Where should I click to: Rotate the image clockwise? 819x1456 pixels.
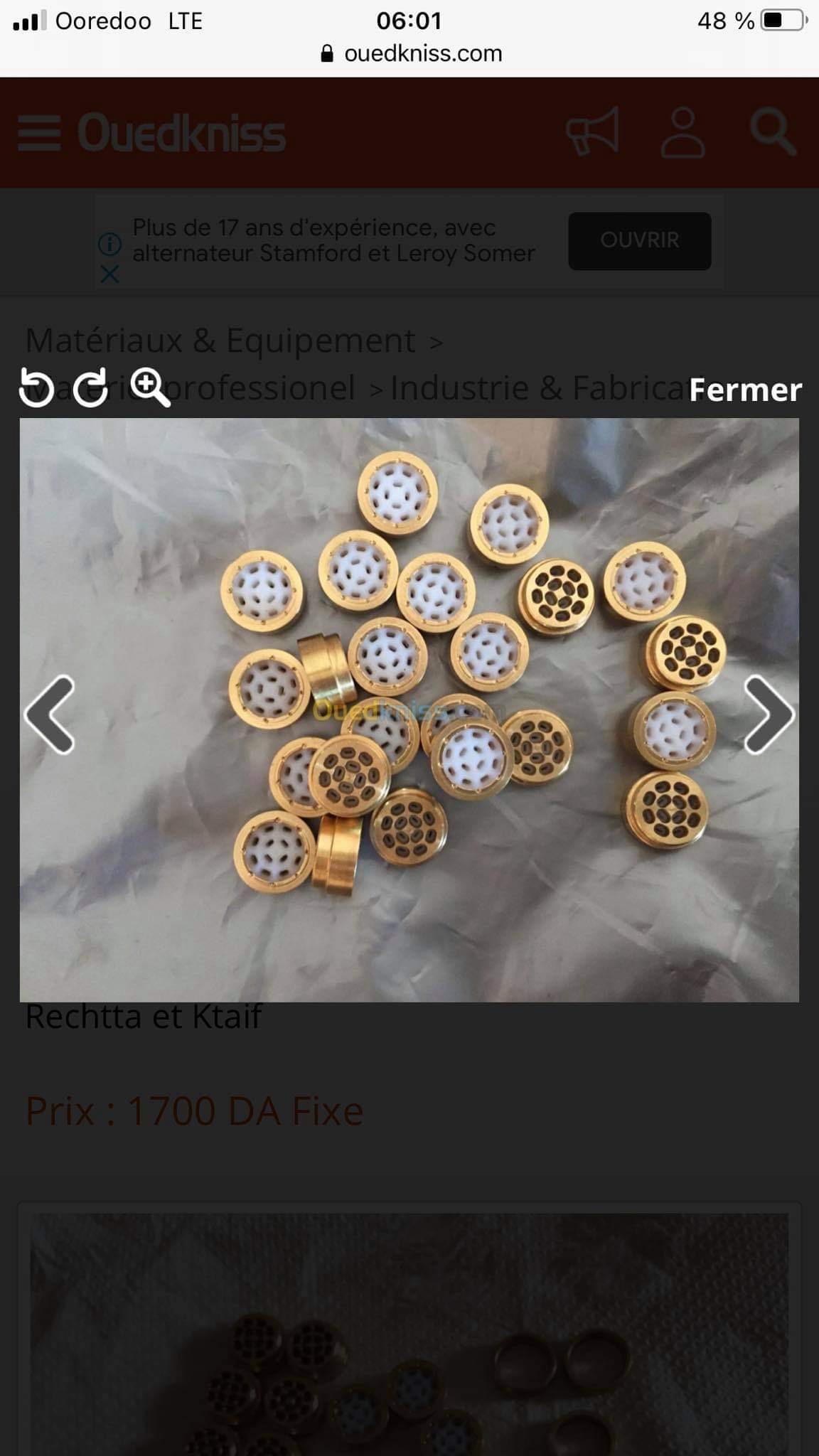(90, 388)
